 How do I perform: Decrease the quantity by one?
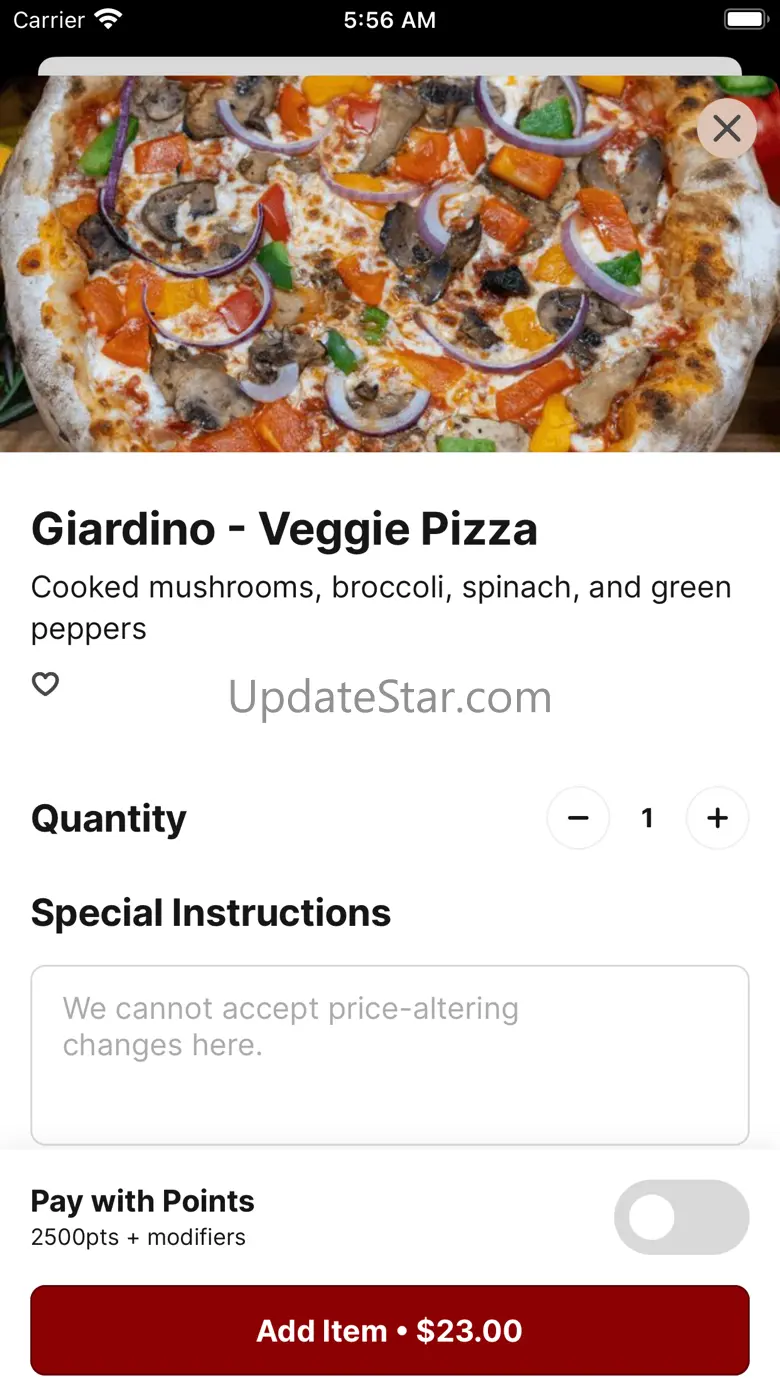[x=578, y=818]
